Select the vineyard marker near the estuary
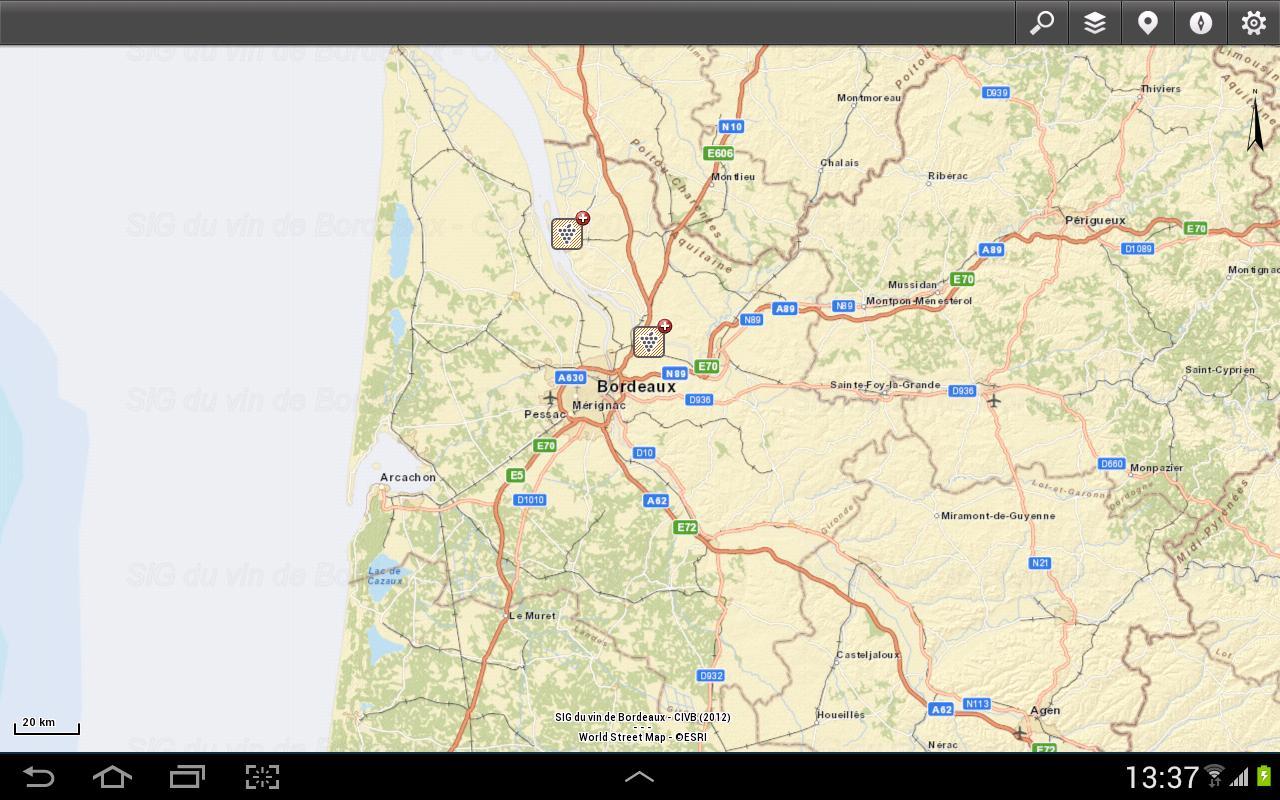This screenshot has width=1280, height=800. [x=567, y=234]
